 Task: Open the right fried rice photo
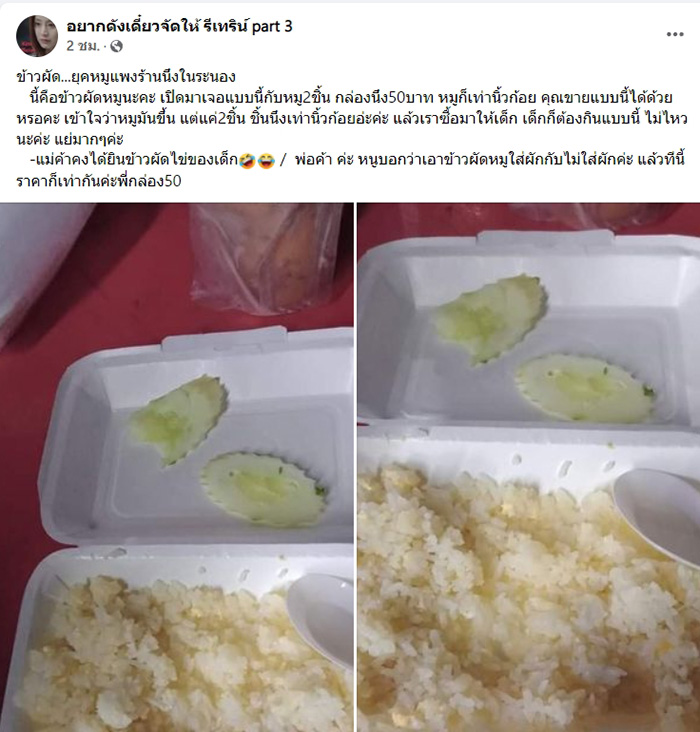[x=528, y=467]
